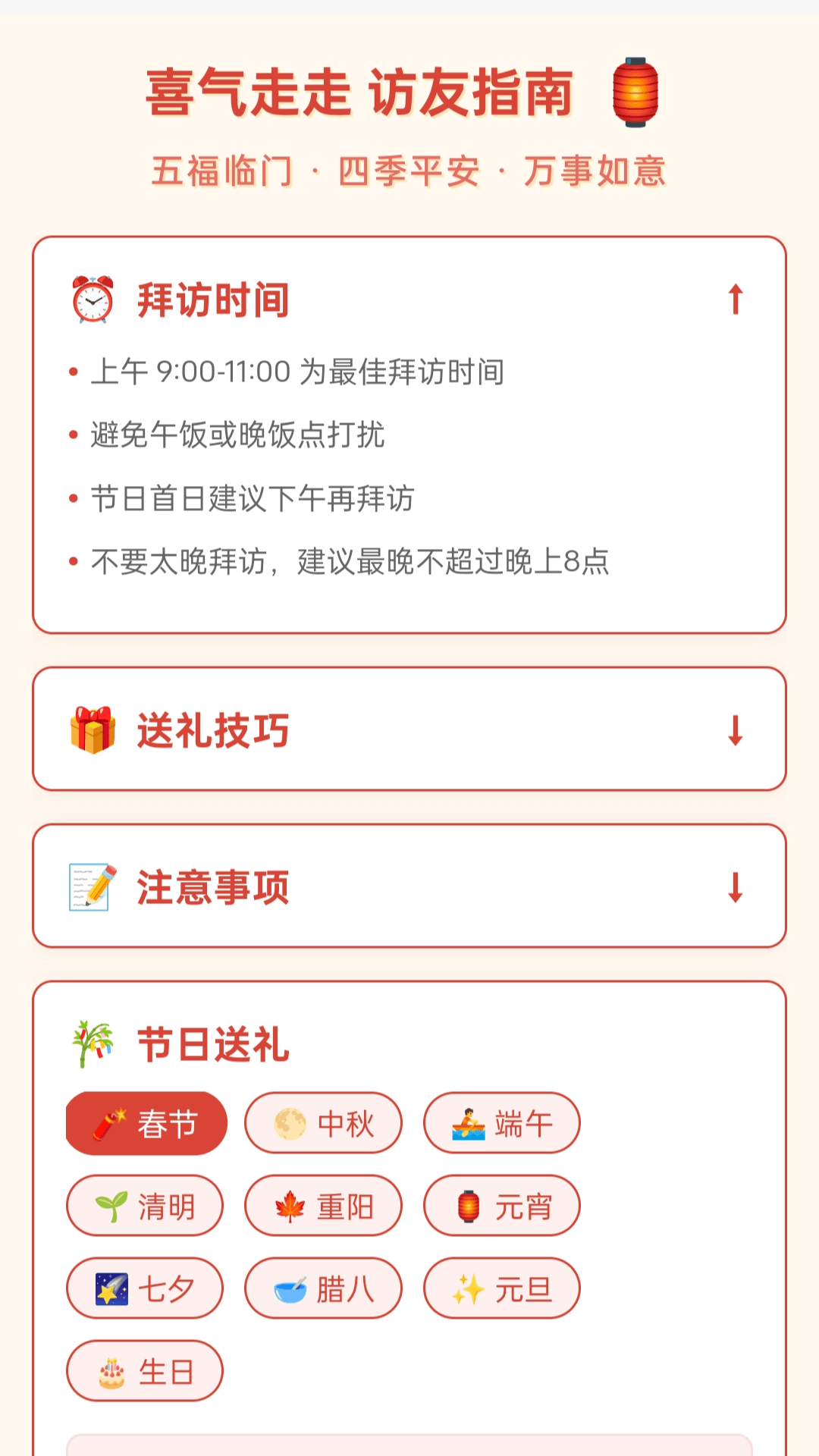Click the alarm clock icon beside 拜访时间
The height and width of the screenshot is (1456, 819).
click(91, 299)
